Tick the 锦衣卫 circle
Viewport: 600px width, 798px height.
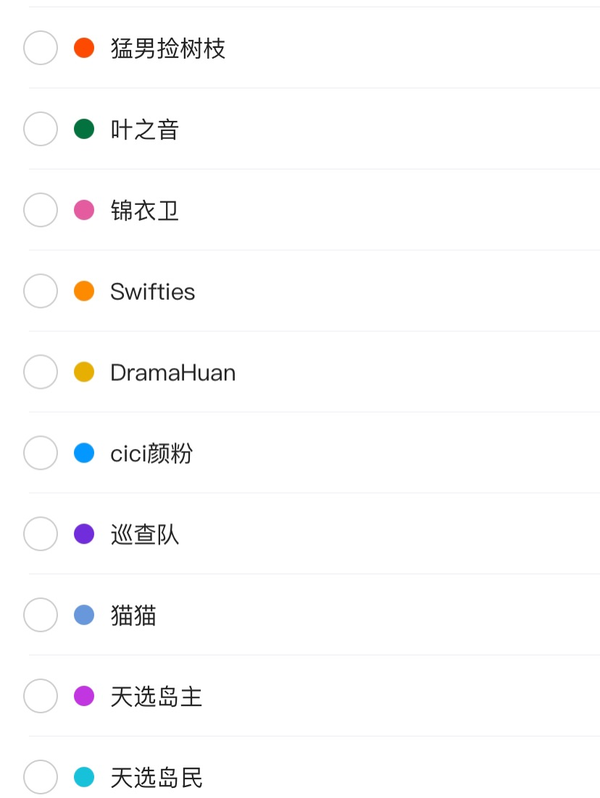coord(41,210)
